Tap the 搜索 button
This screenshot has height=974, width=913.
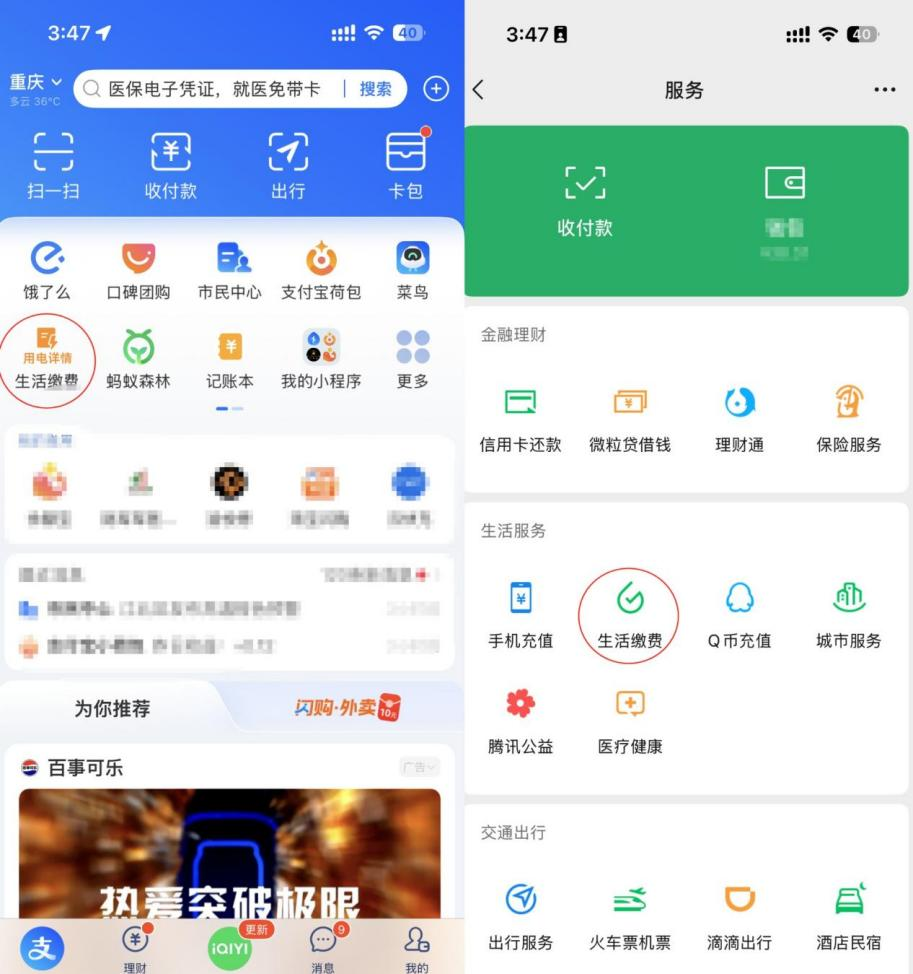pos(376,89)
